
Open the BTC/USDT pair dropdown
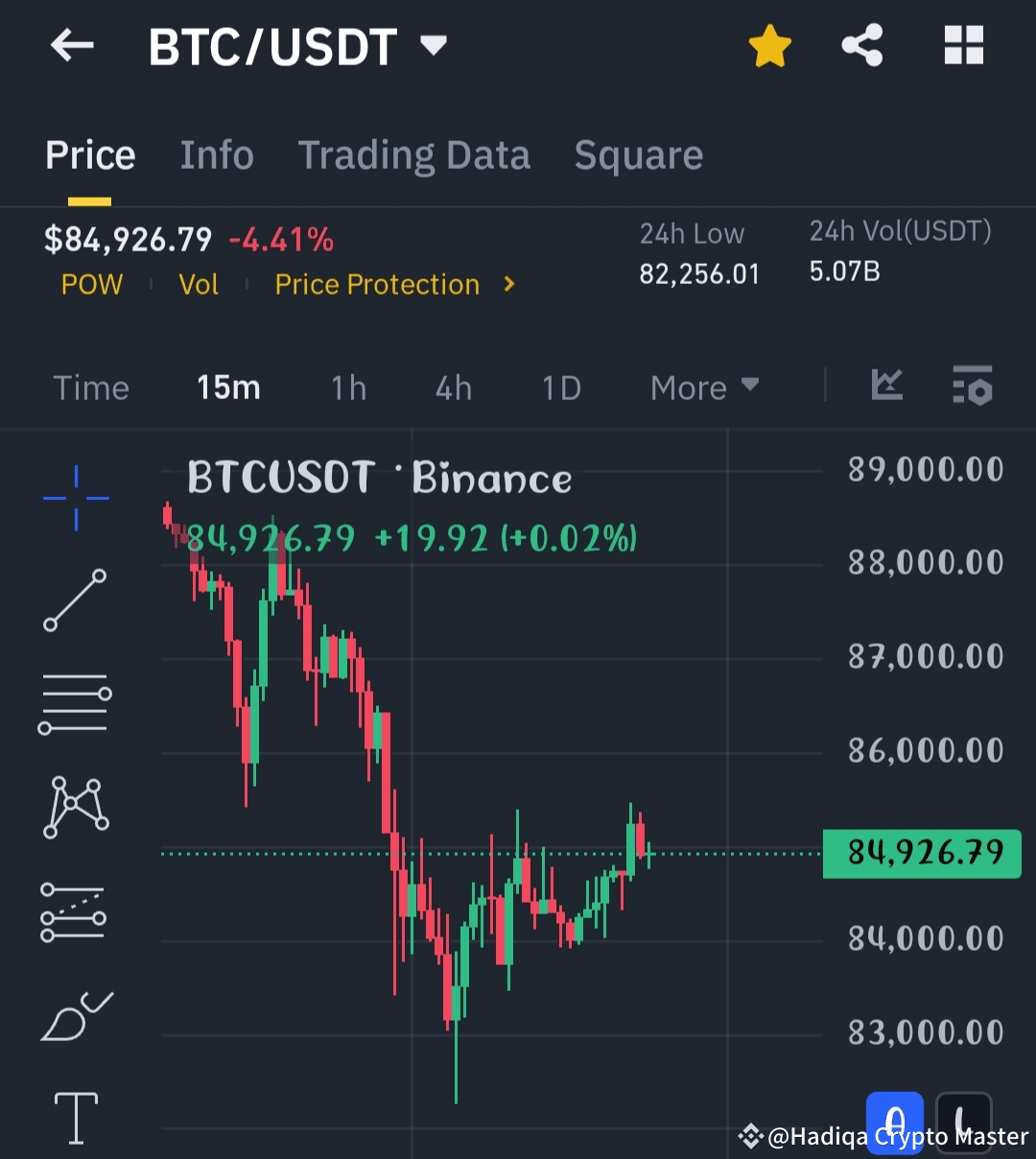(x=434, y=45)
